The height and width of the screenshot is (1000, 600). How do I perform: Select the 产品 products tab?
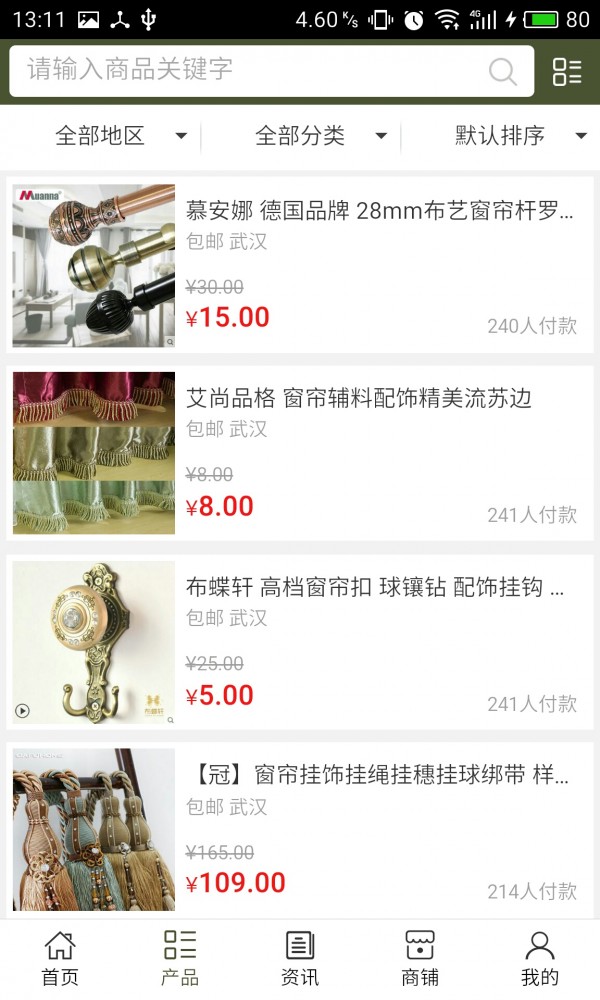pyautogui.click(x=180, y=959)
